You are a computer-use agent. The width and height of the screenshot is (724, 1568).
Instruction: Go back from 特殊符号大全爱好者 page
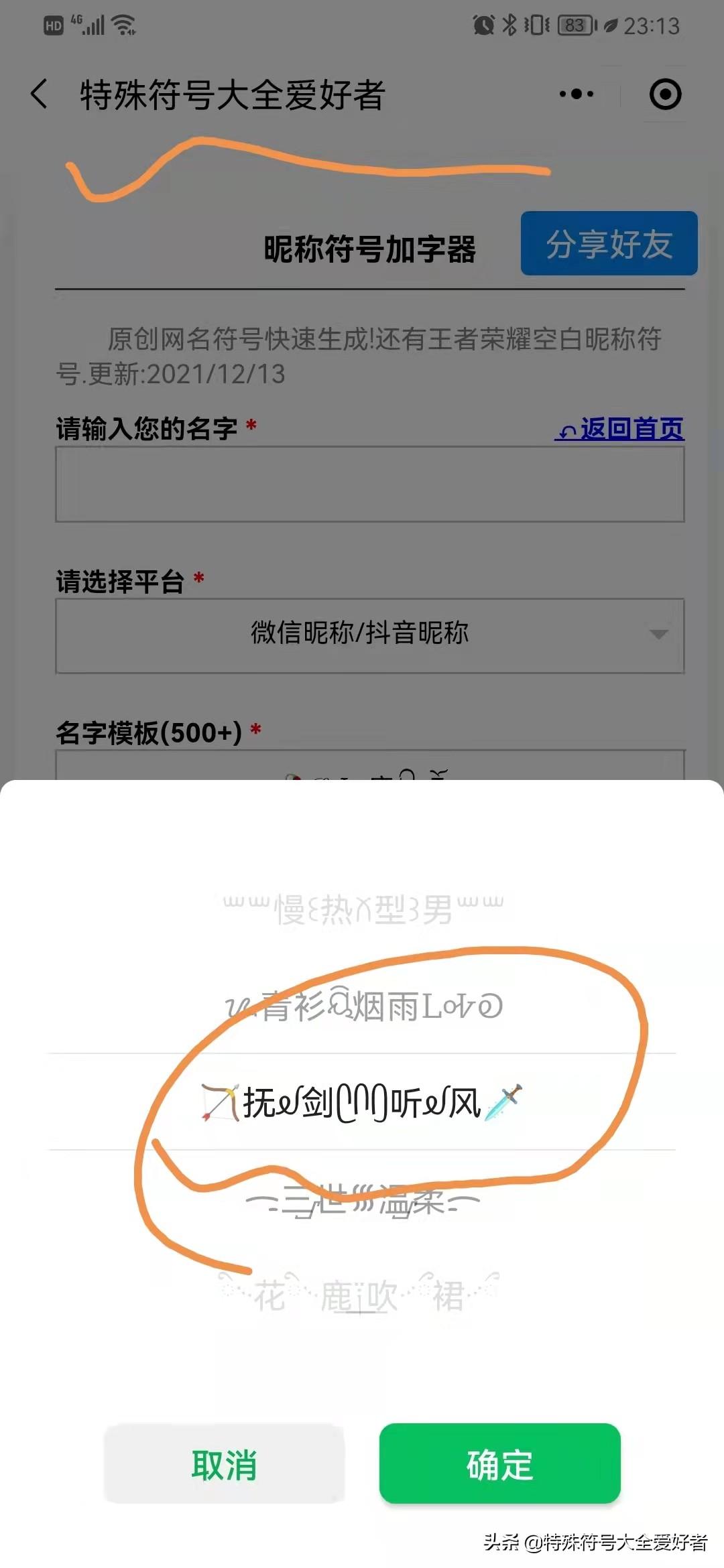[39, 94]
